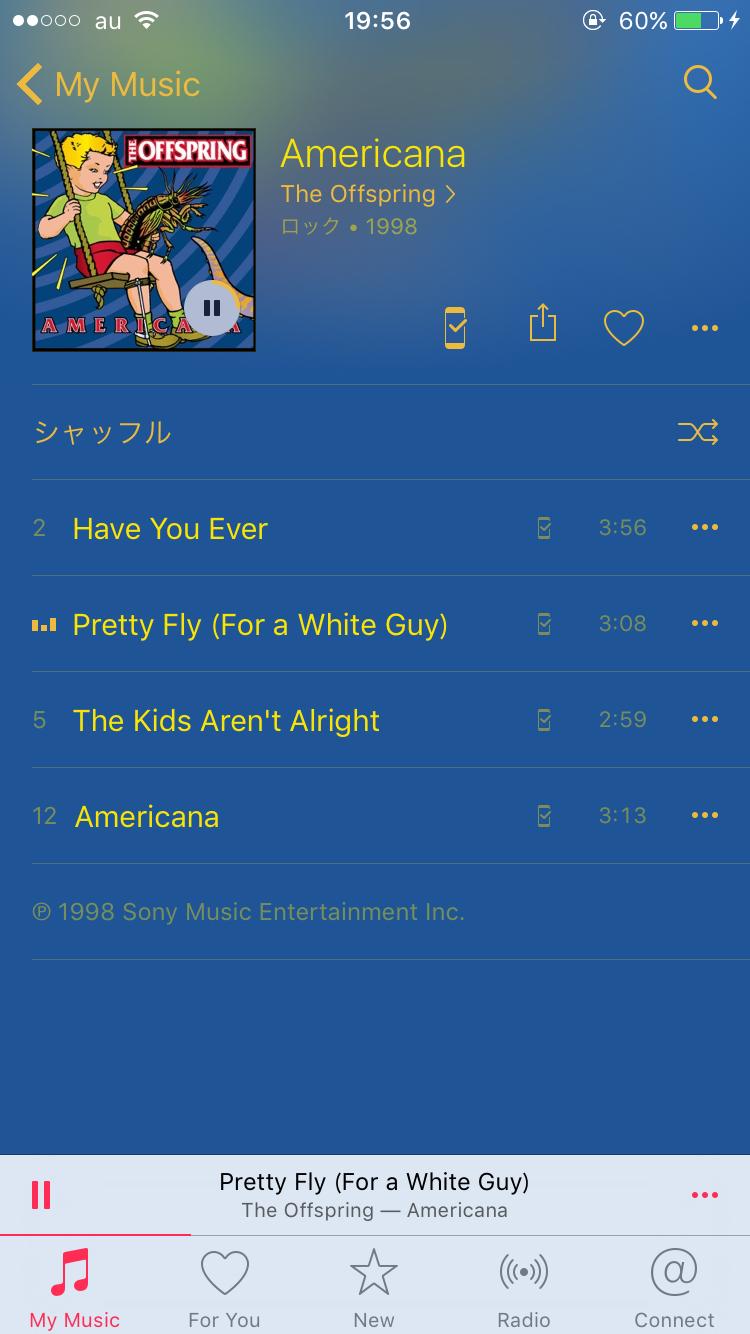750x1334 pixels.
Task: Select the track Pretty Fly (For a White Guy)
Action: 260,624
